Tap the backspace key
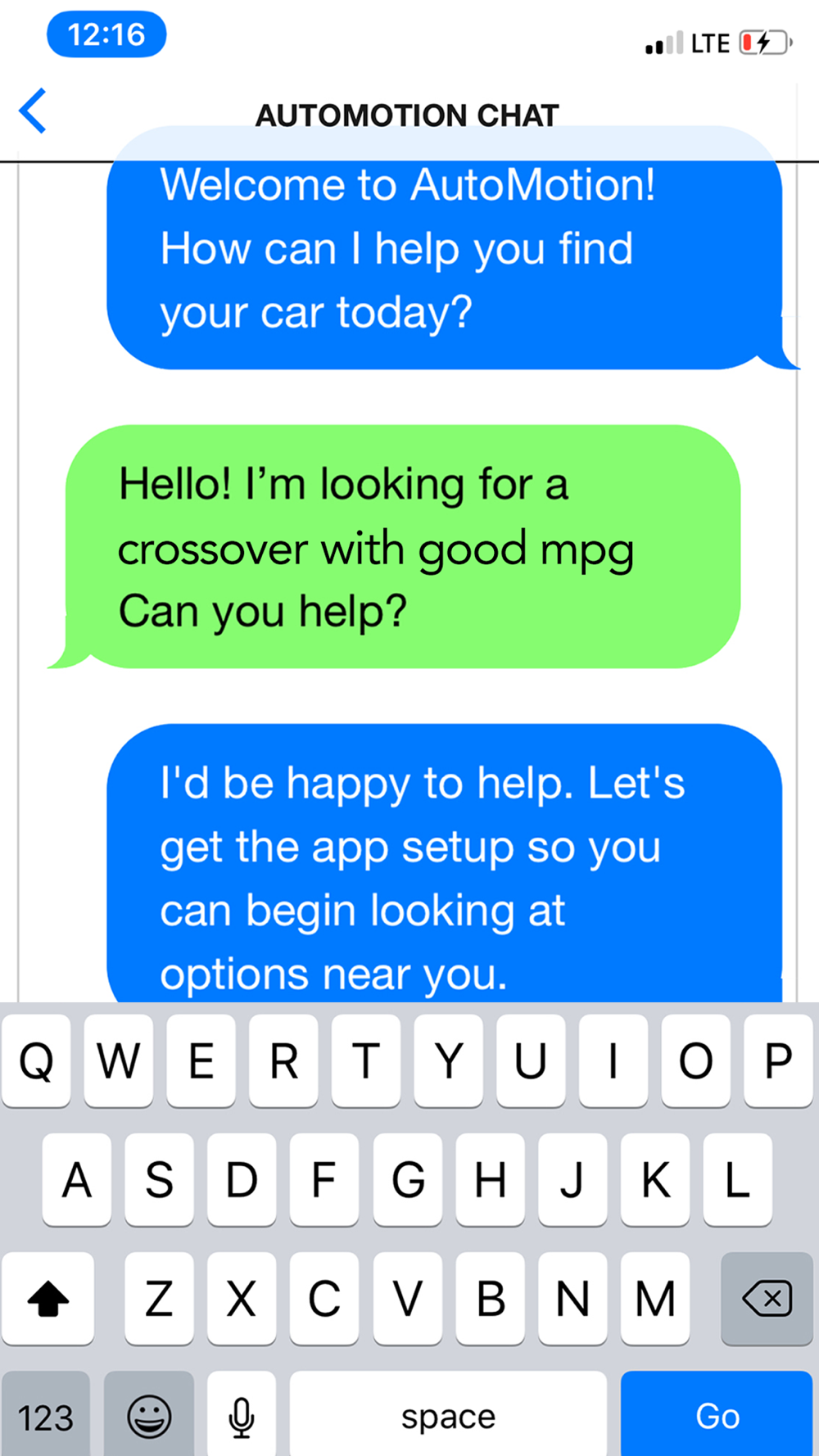The width and height of the screenshot is (819, 1456). 767,1299
